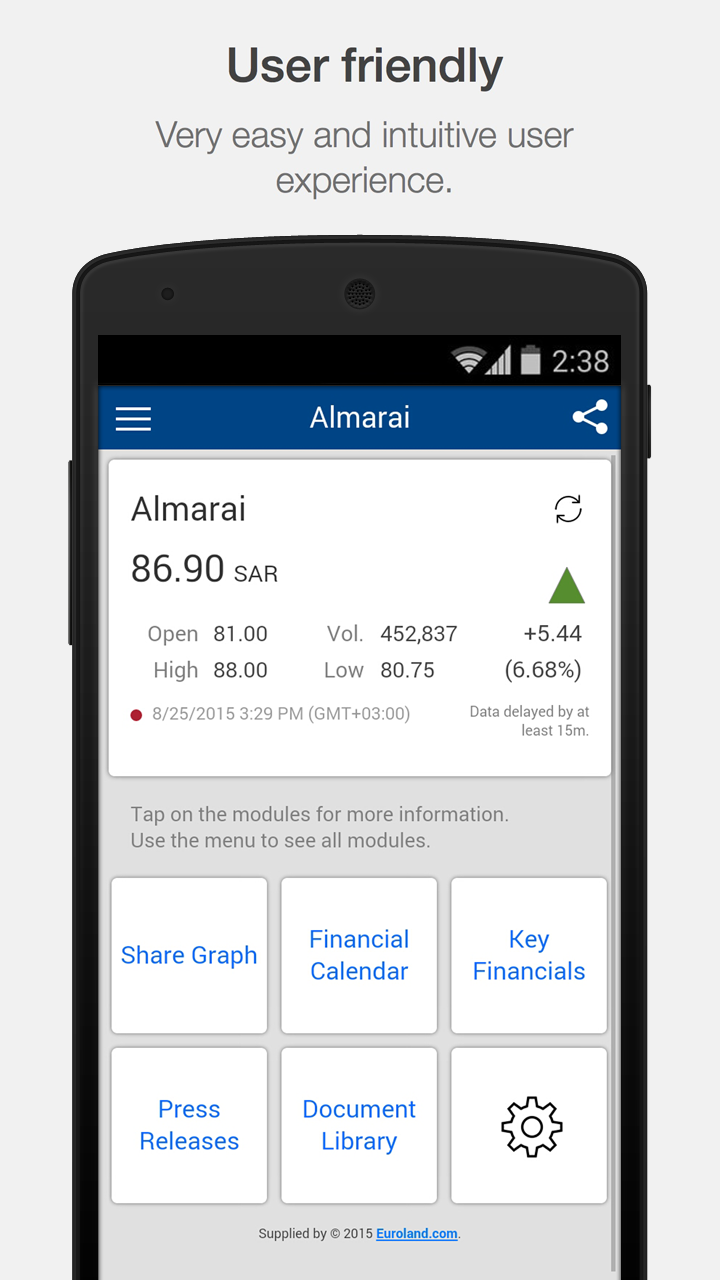Visit the Euroland.com website link

(x=416, y=1234)
